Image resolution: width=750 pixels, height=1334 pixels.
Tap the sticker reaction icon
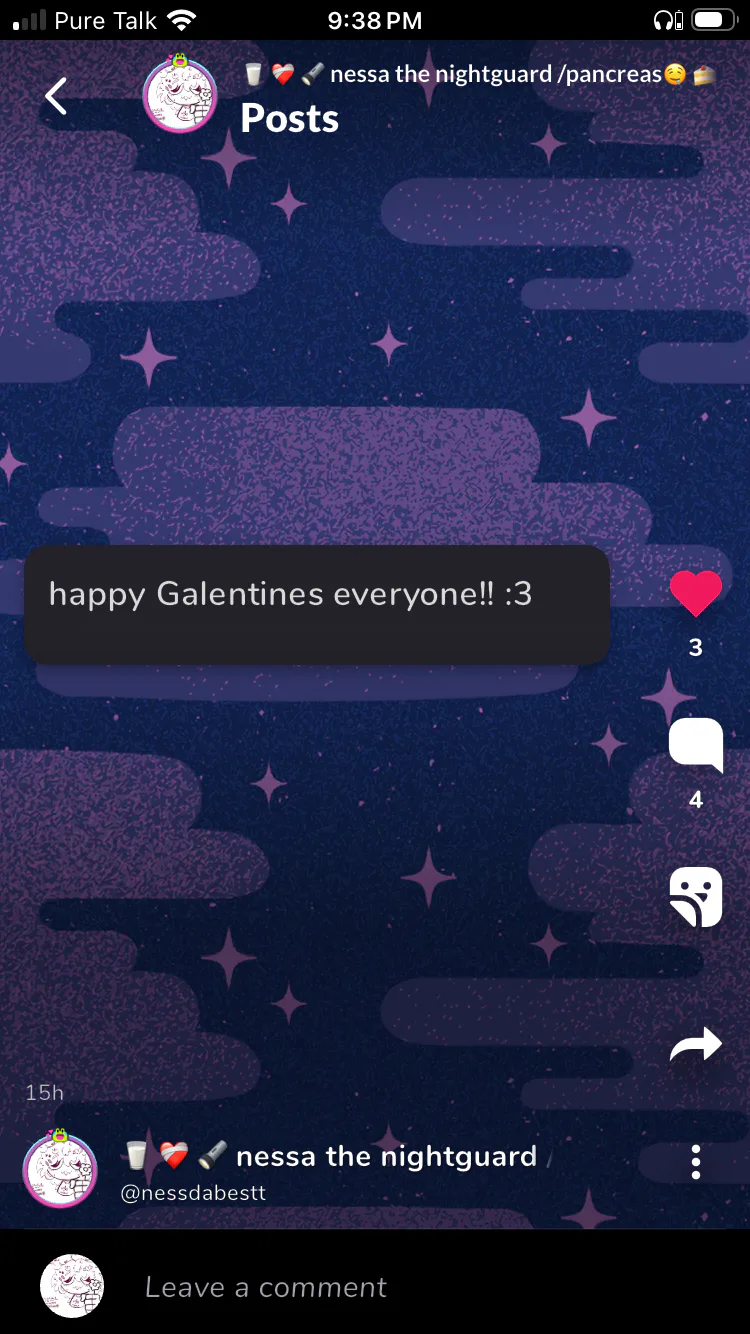point(696,897)
